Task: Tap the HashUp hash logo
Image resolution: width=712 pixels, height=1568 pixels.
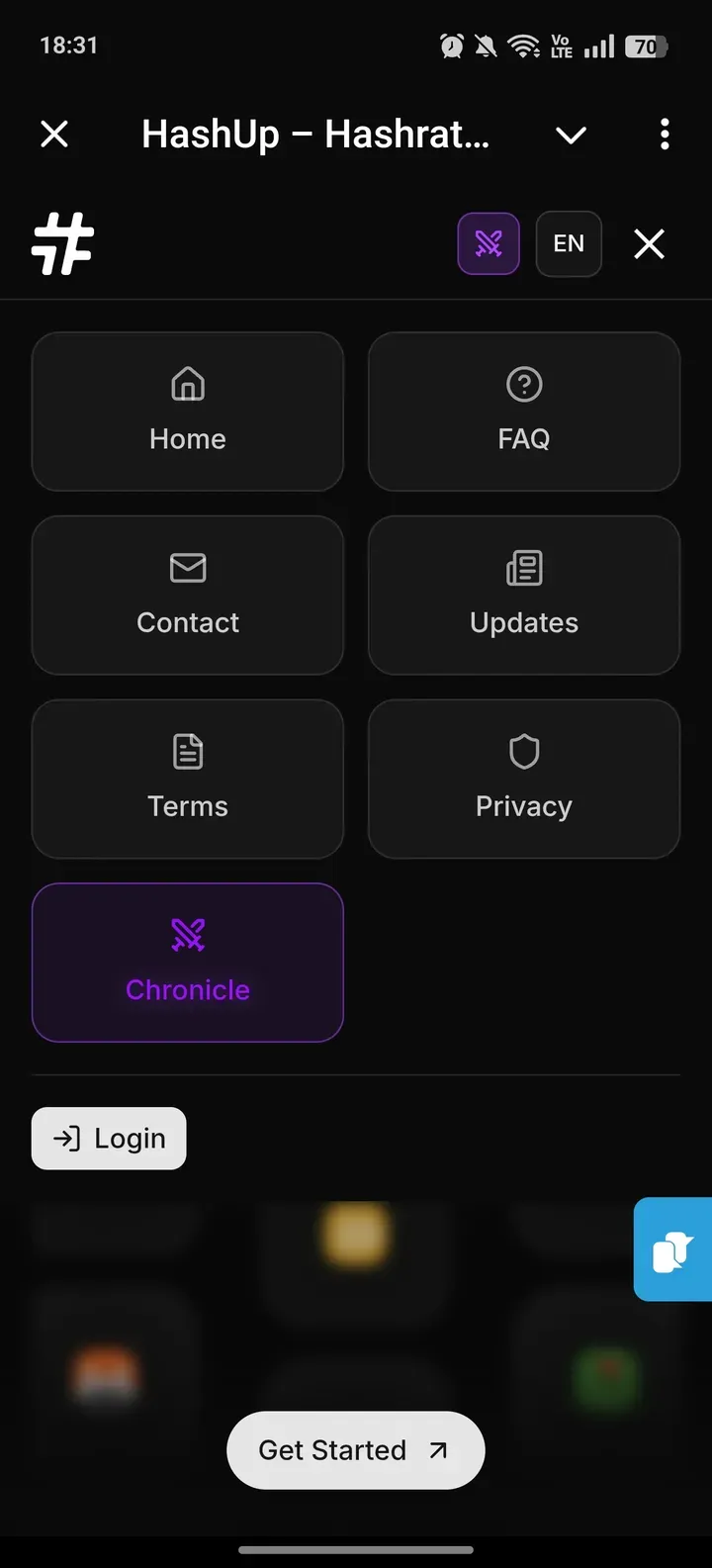Action: pos(62,243)
